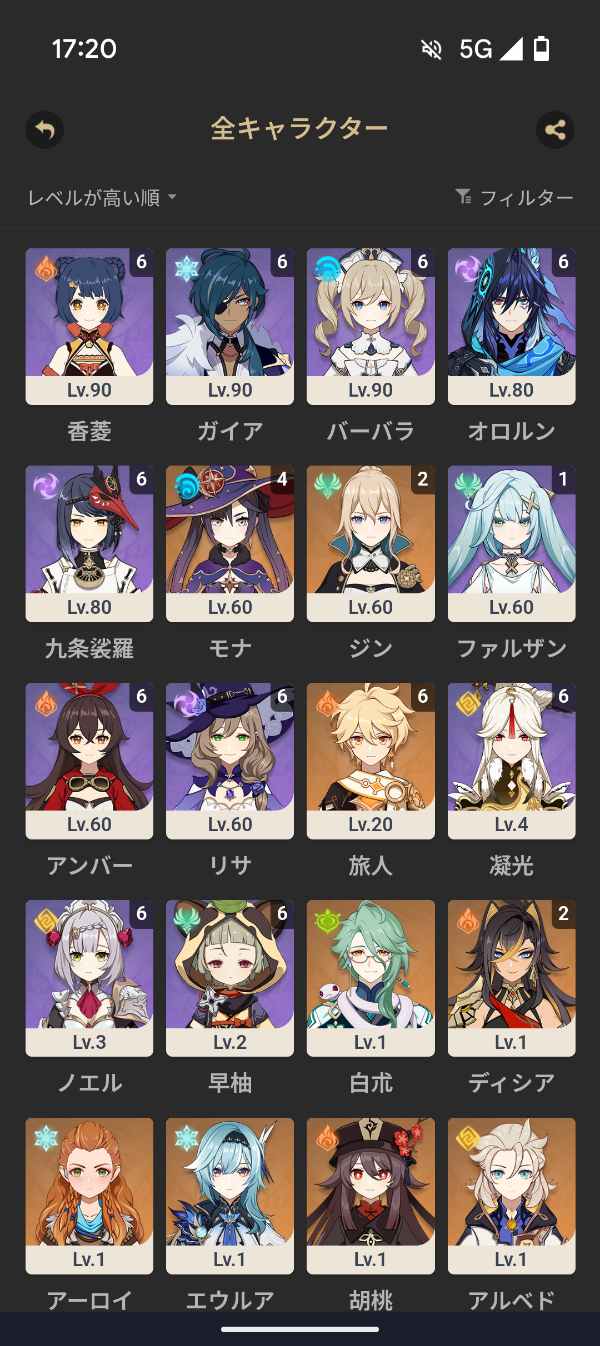Tap the back arrow icon

point(45,129)
